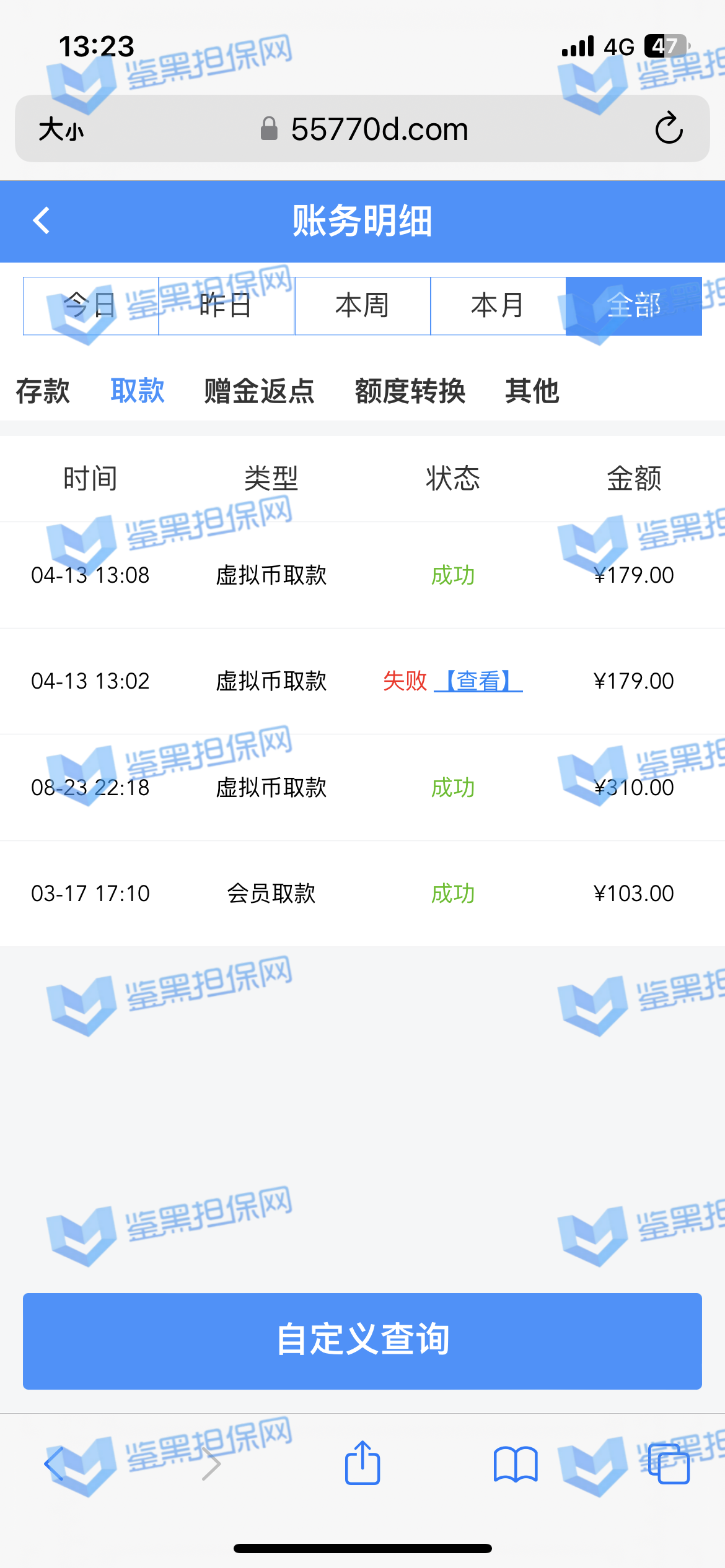Screen dimensions: 725x1568
Task: Open the 大小 text size menu
Action: pos(61,130)
